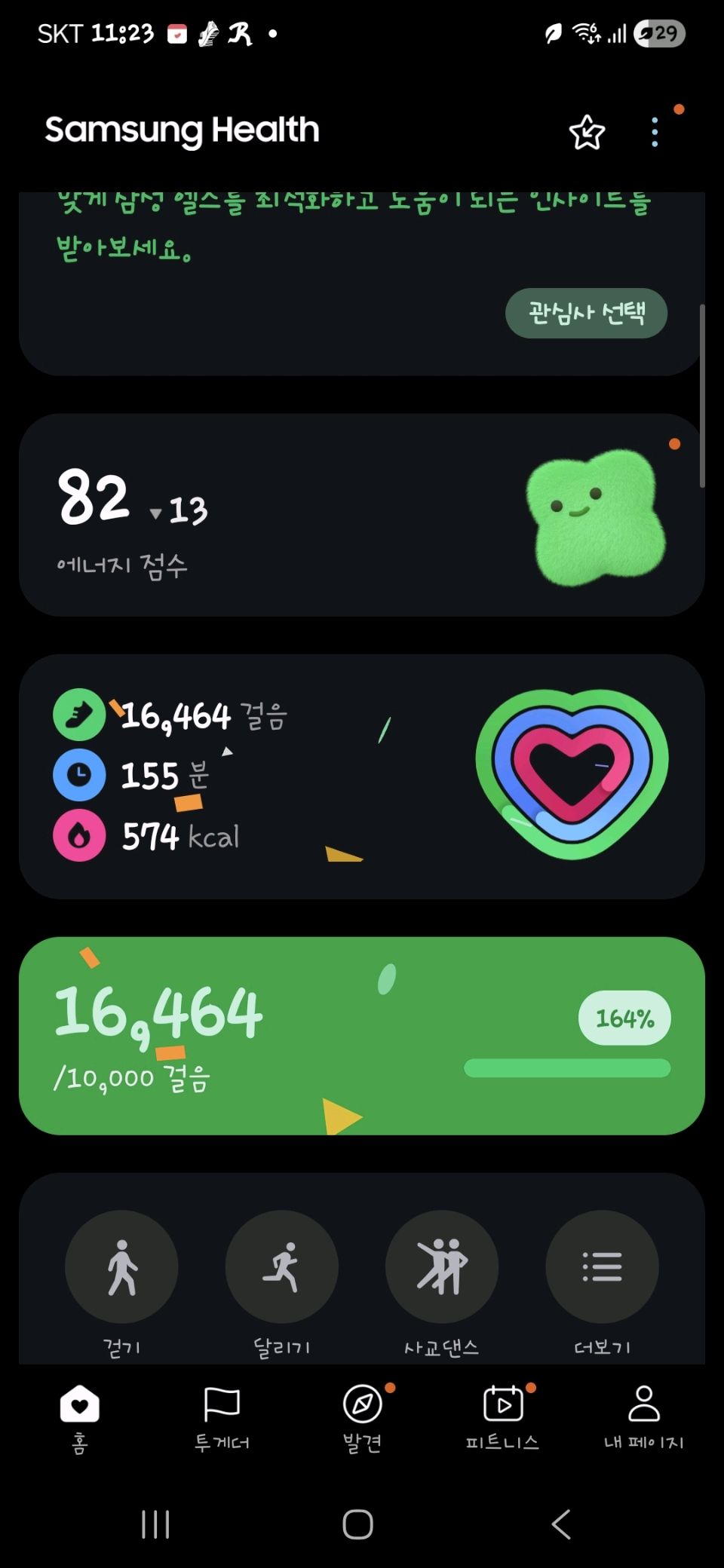Open the recent apps button
This screenshot has height=1568, width=724.
point(155,1524)
